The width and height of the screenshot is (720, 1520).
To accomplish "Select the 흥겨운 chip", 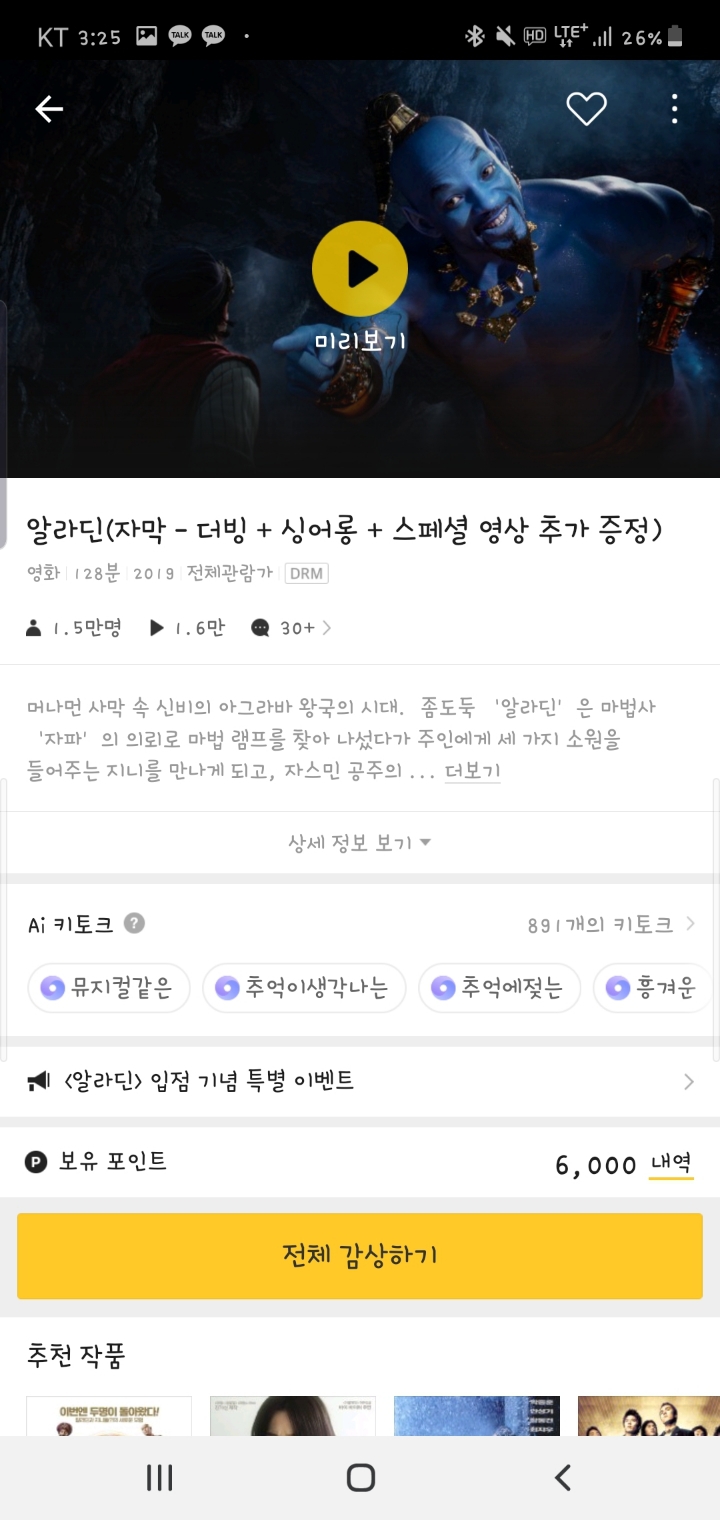I will click(x=652, y=988).
